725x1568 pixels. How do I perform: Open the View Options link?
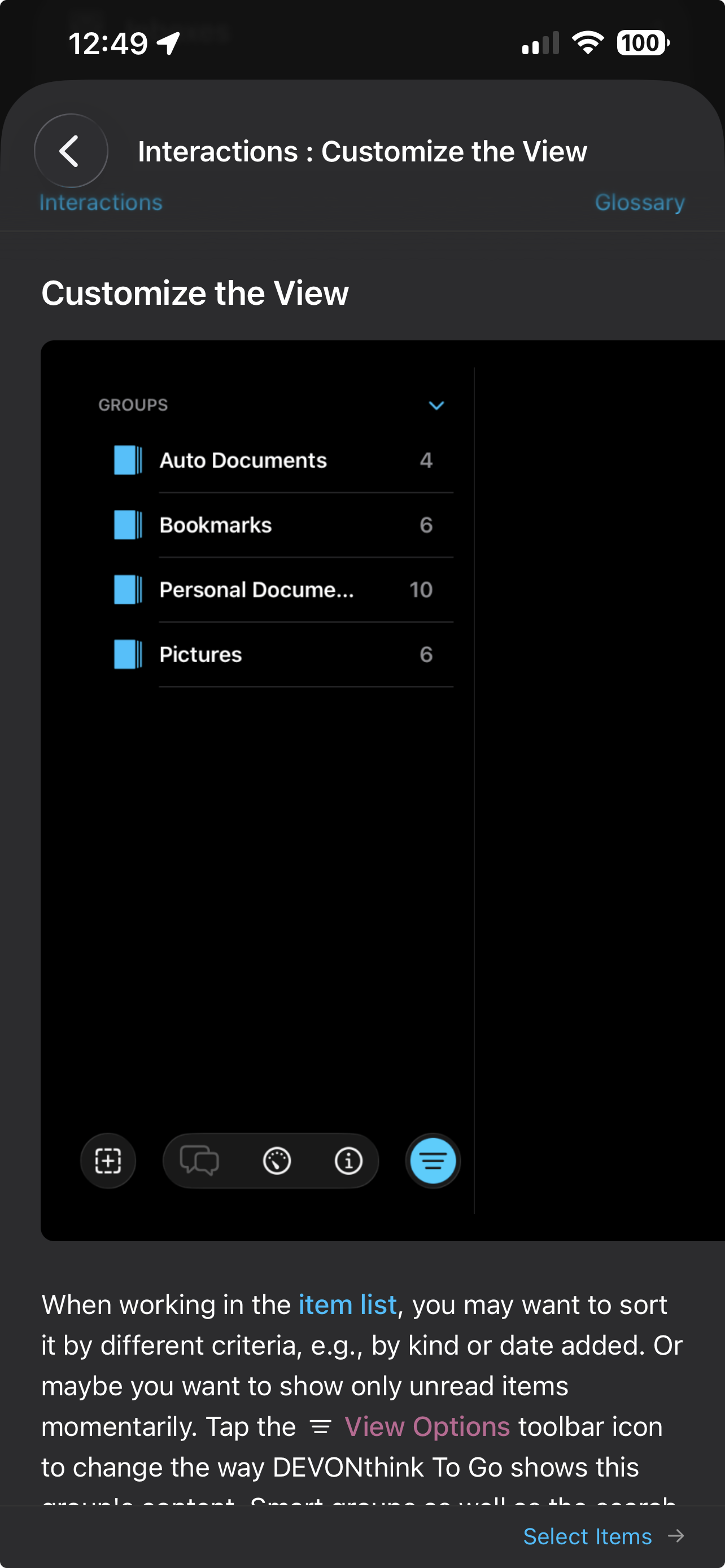tap(426, 1426)
